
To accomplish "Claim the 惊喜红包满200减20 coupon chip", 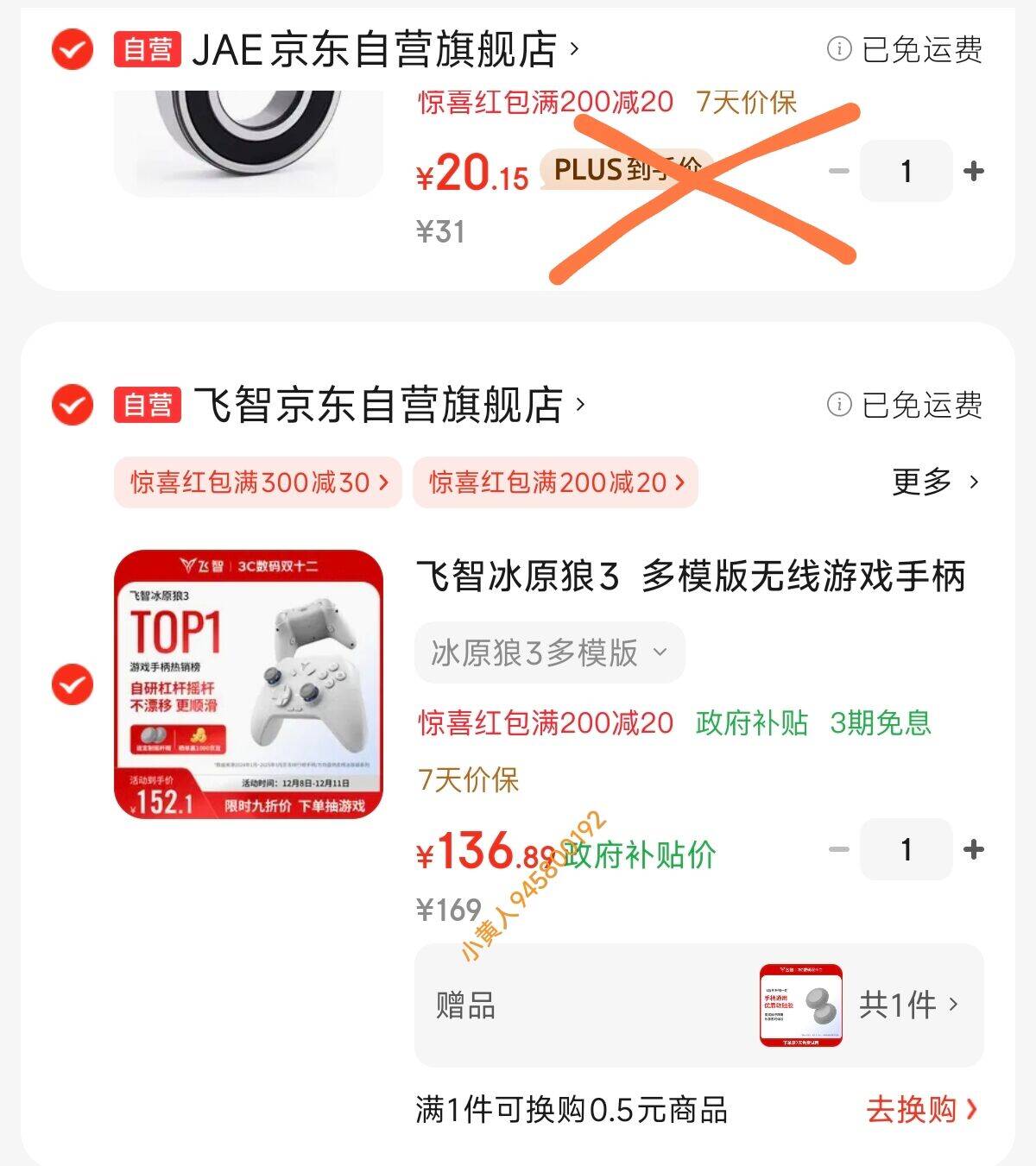I will (555, 482).
